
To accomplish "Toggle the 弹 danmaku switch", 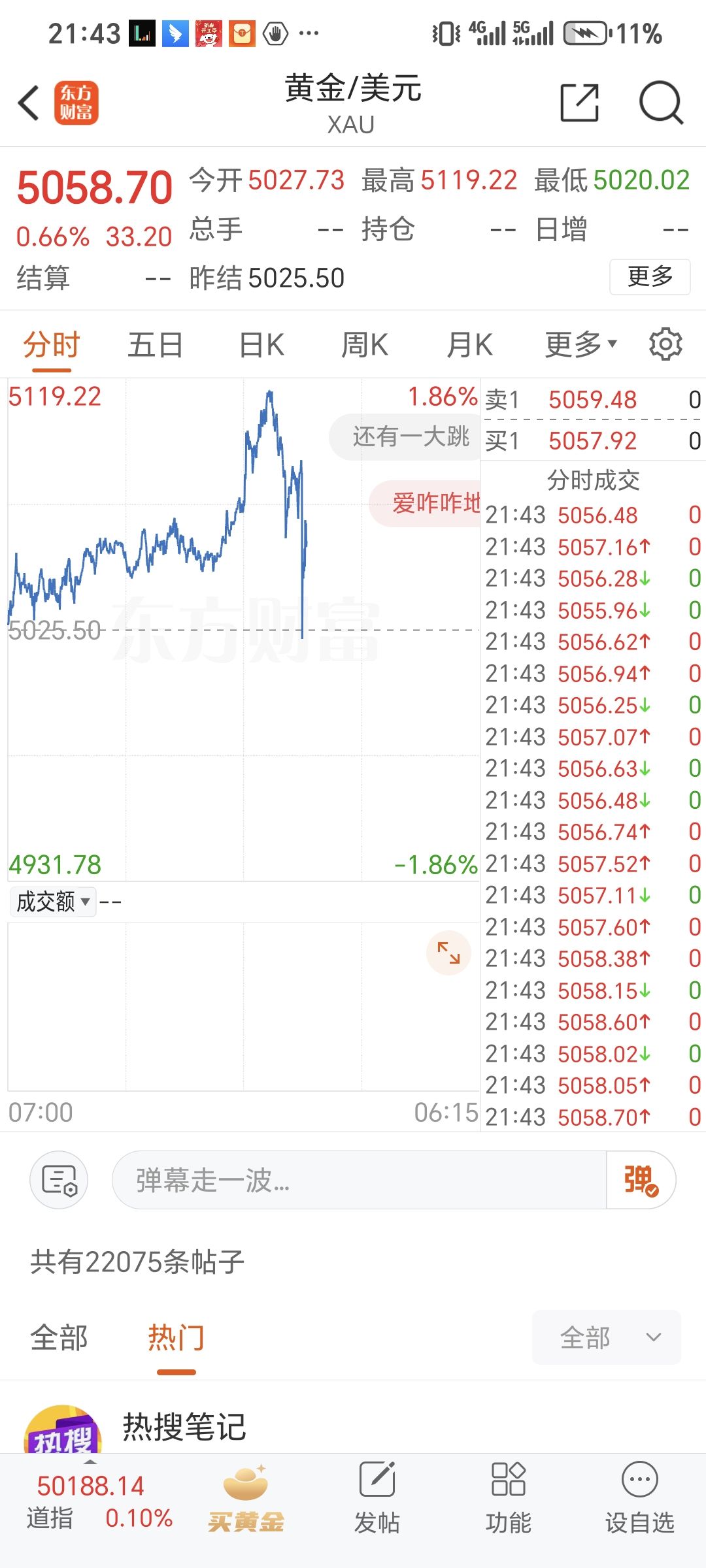I will pyautogui.click(x=641, y=1180).
